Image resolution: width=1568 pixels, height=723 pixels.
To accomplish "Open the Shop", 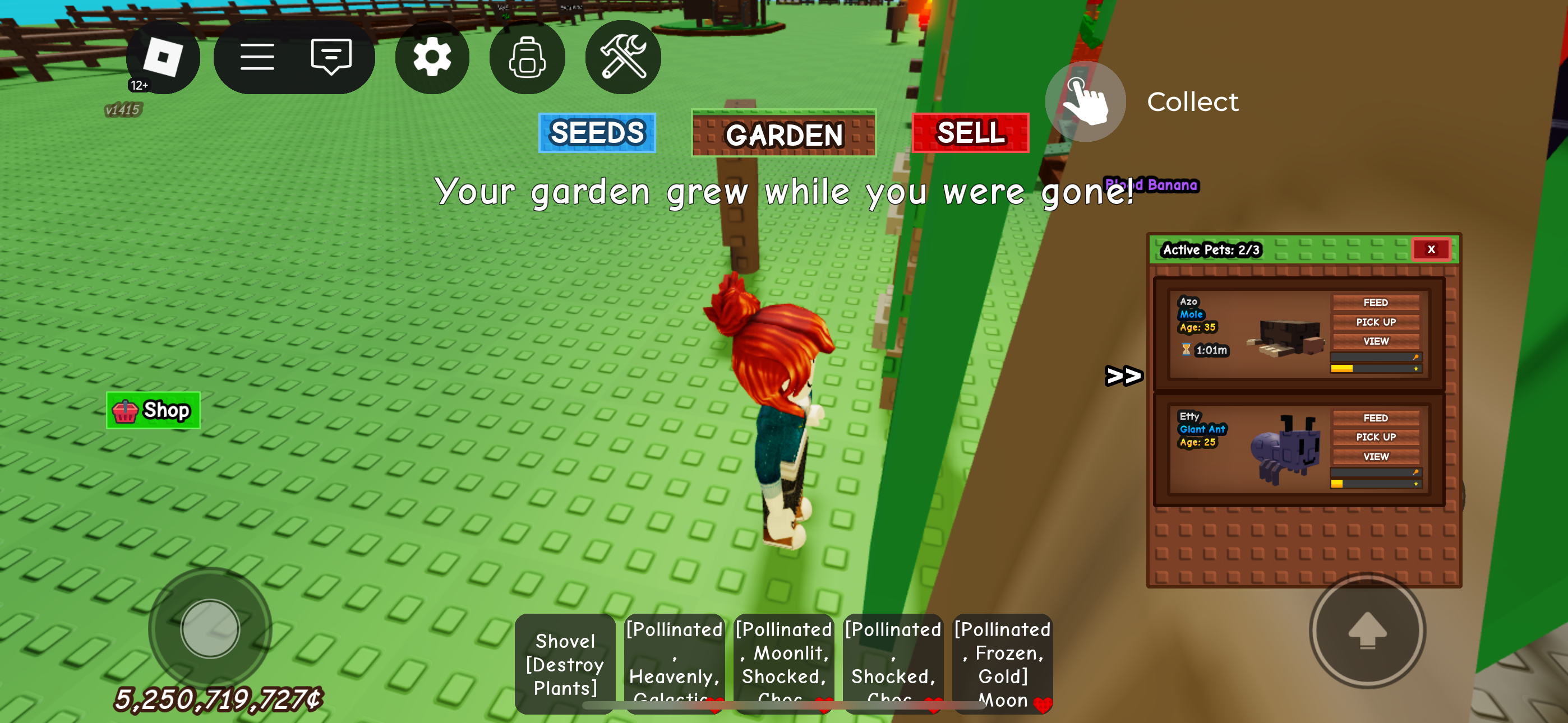I will pos(154,410).
